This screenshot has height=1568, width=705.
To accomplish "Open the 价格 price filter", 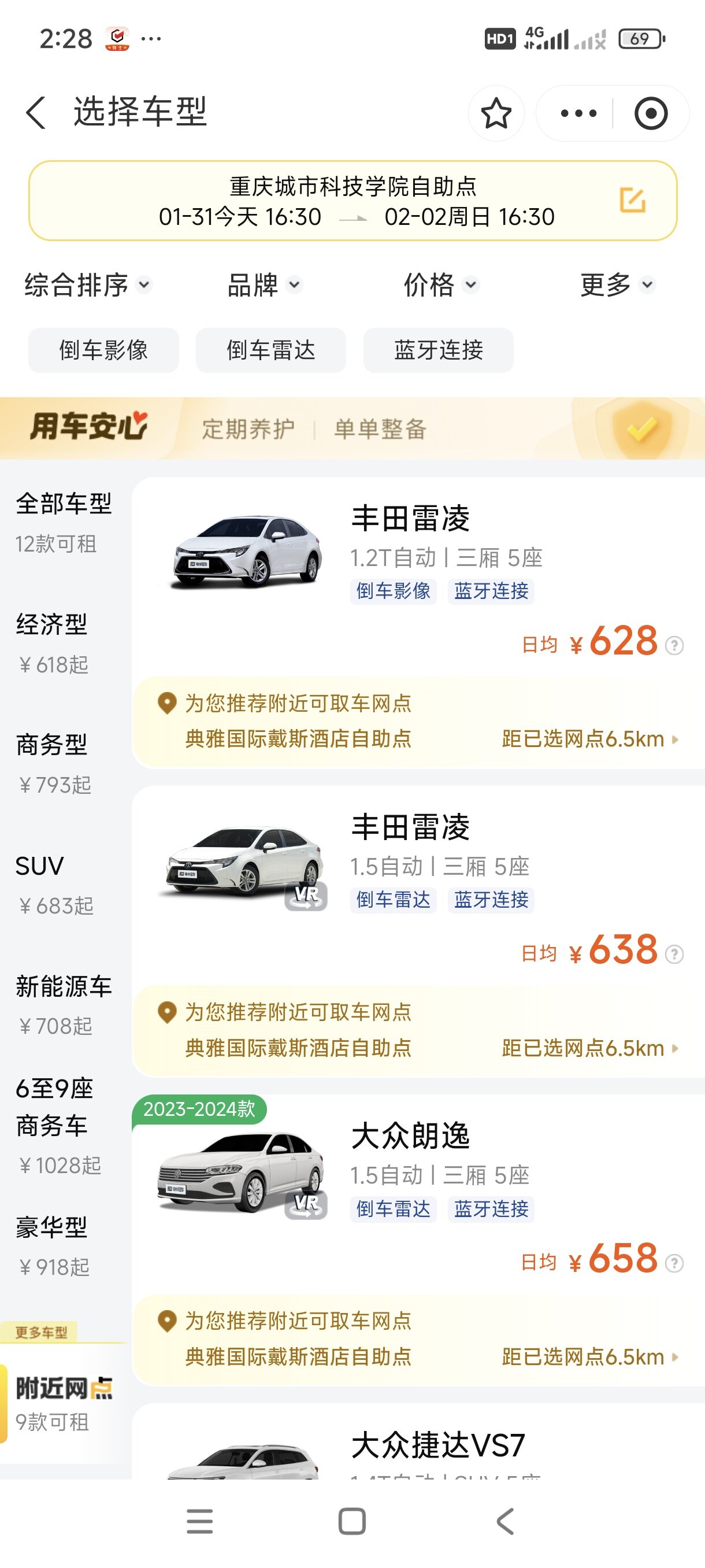I will 441,285.
